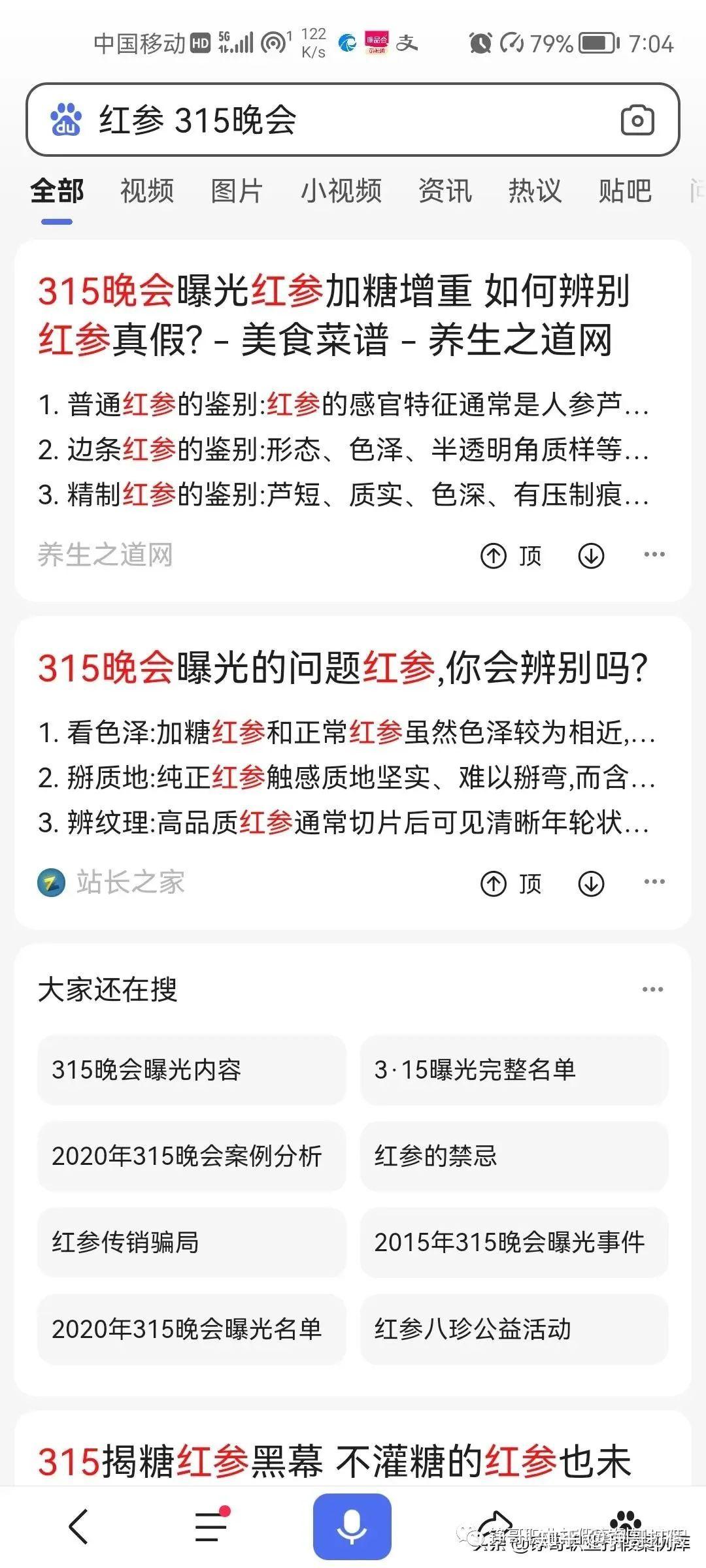Start voice search with the microphone button

pyautogui.click(x=352, y=1527)
